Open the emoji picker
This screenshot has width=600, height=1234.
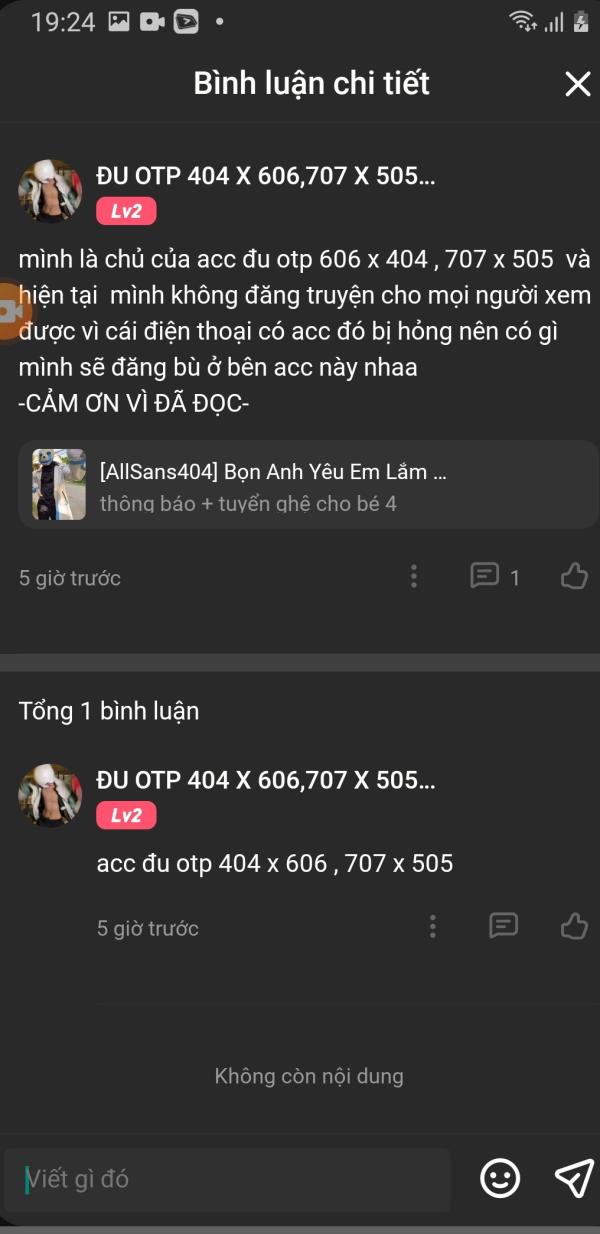(500, 1179)
